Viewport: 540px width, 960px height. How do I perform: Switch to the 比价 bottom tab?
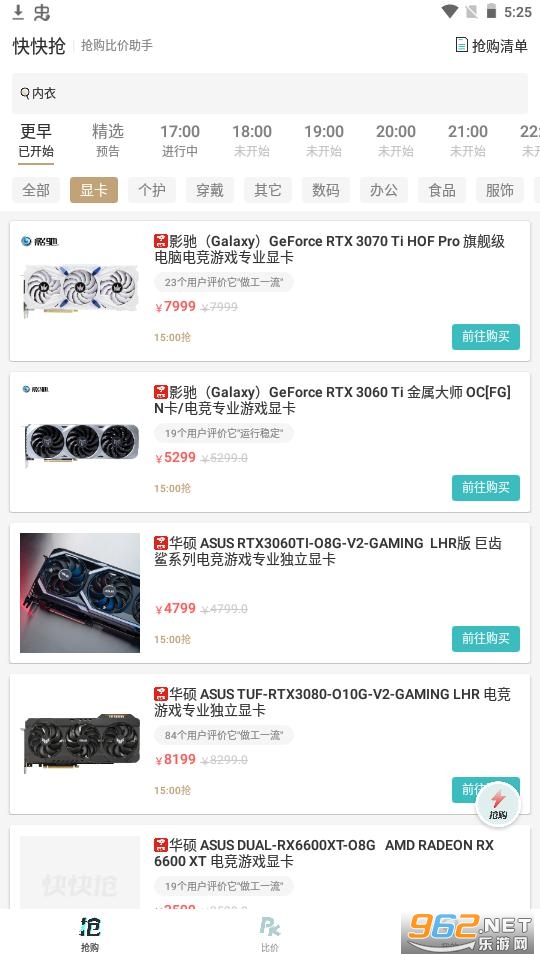coord(269,934)
